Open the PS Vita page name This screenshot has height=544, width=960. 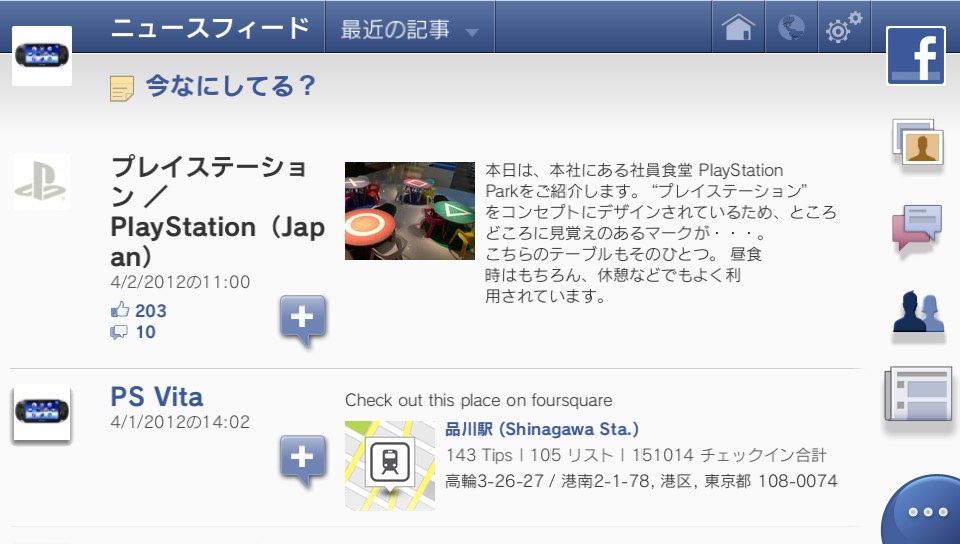(157, 396)
